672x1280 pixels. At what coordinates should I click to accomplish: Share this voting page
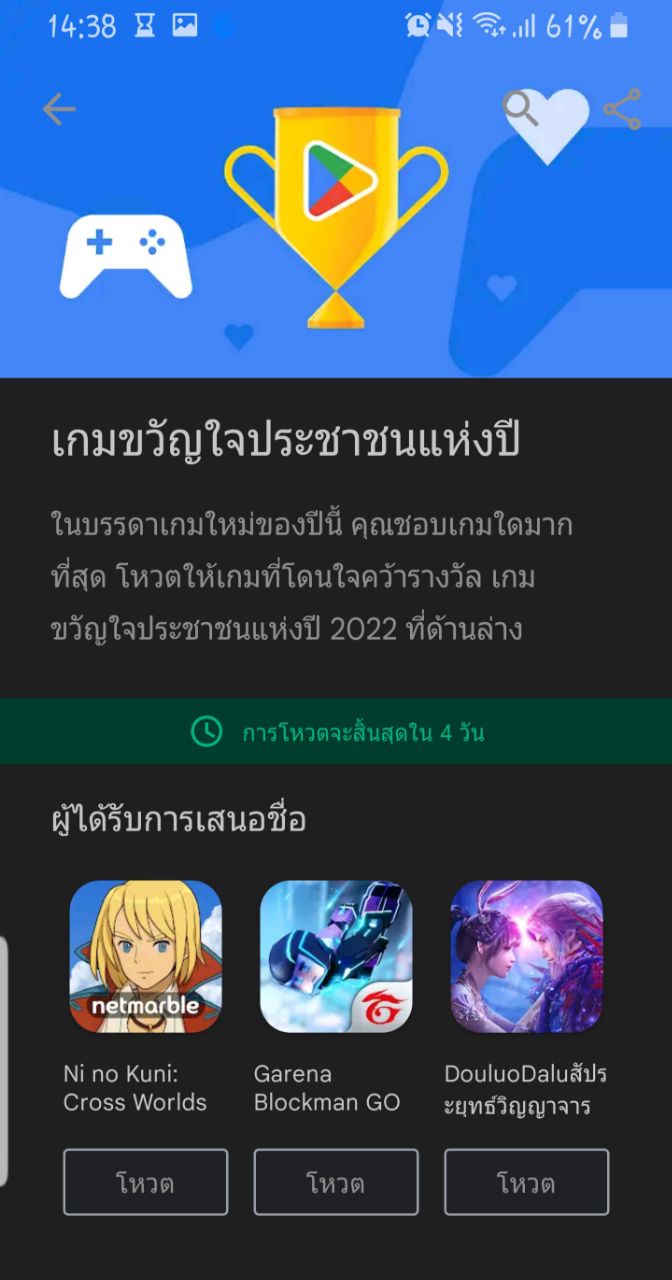coord(622,109)
